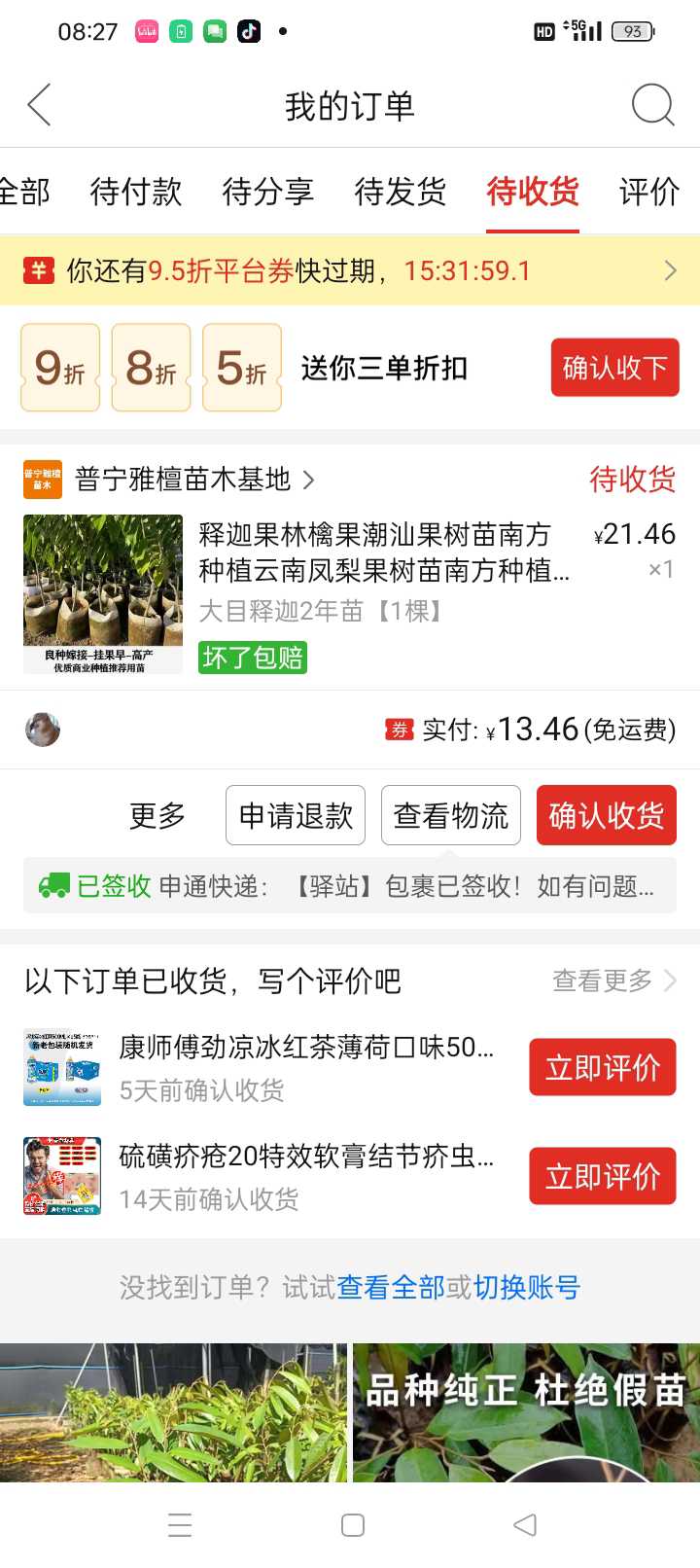Viewport: 700px width, 1568px height.
Task: Tap 确认收下 to claim three discounts
Action: [614, 368]
